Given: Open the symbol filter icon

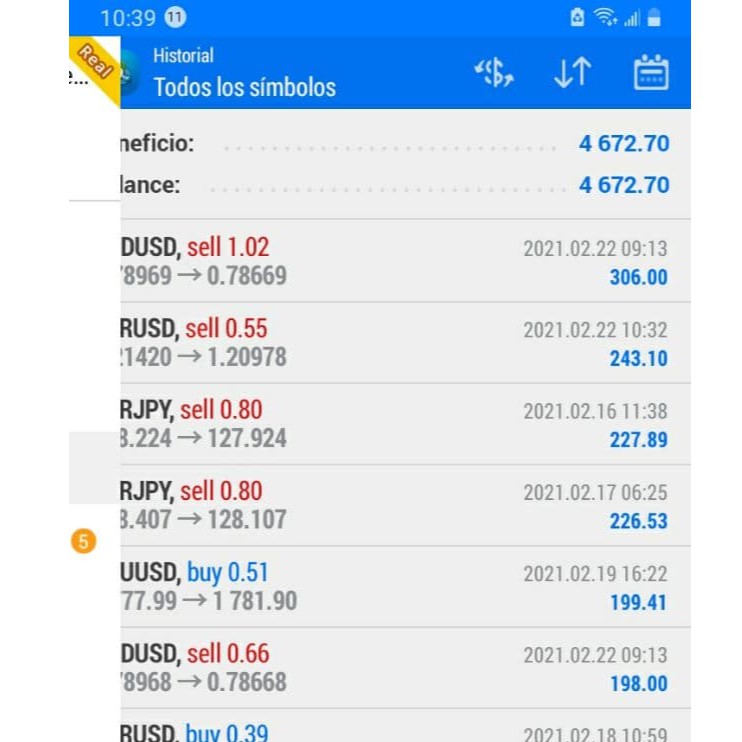Looking at the screenshot, I should pyautogui.click(x=494, y=73).
